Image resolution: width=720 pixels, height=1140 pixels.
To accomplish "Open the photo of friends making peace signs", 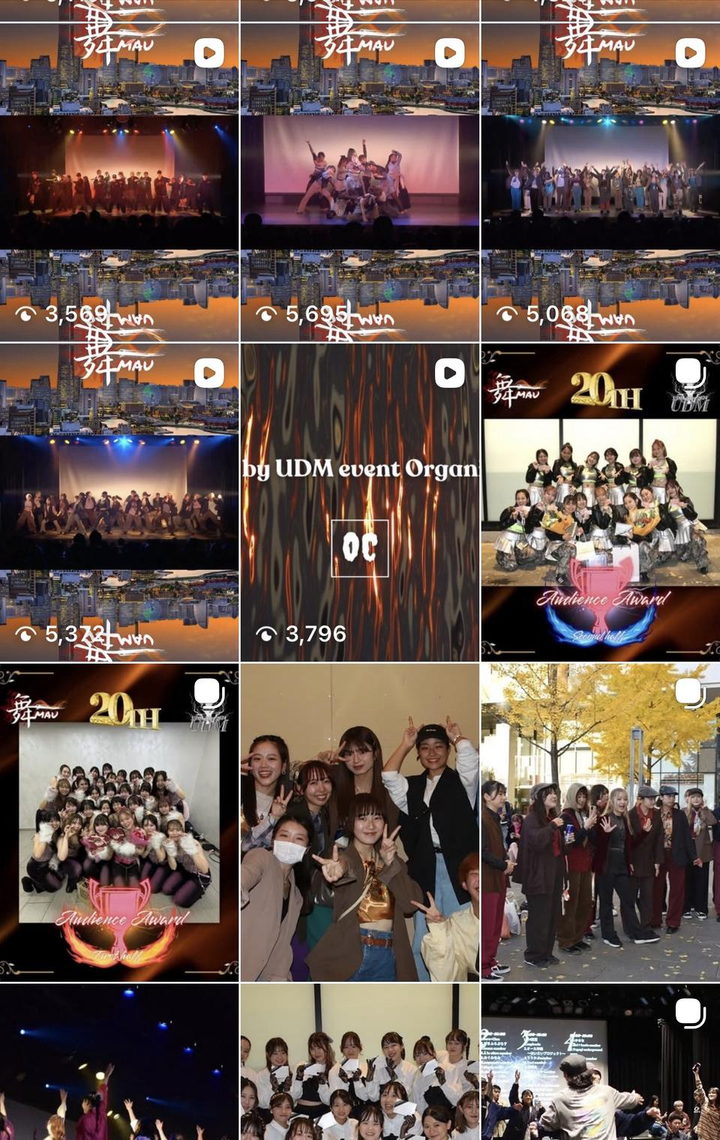I will pyautogui.click(x=360, y=822).
